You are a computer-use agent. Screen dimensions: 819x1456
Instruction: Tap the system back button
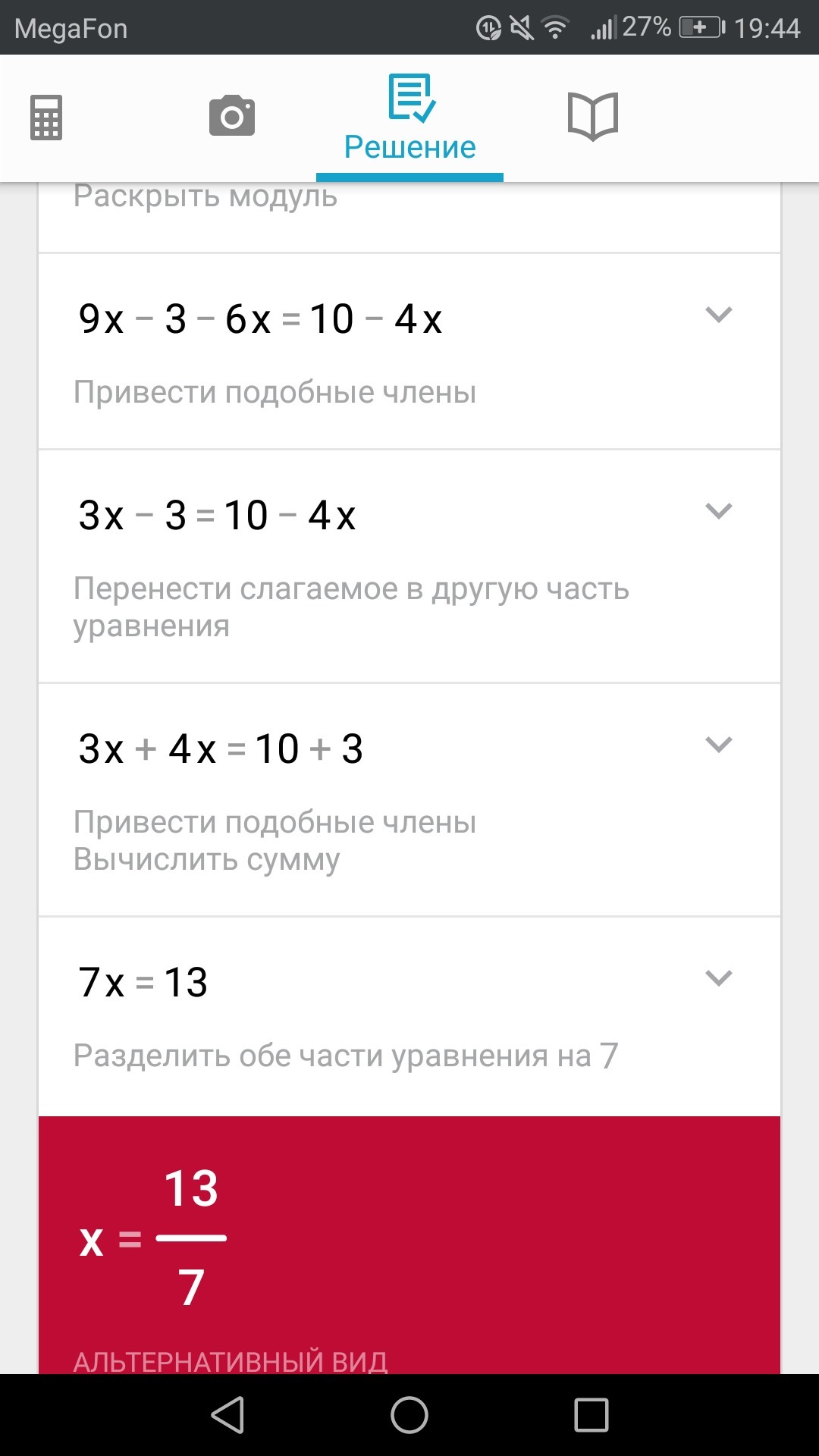[x=227, y=1415]
